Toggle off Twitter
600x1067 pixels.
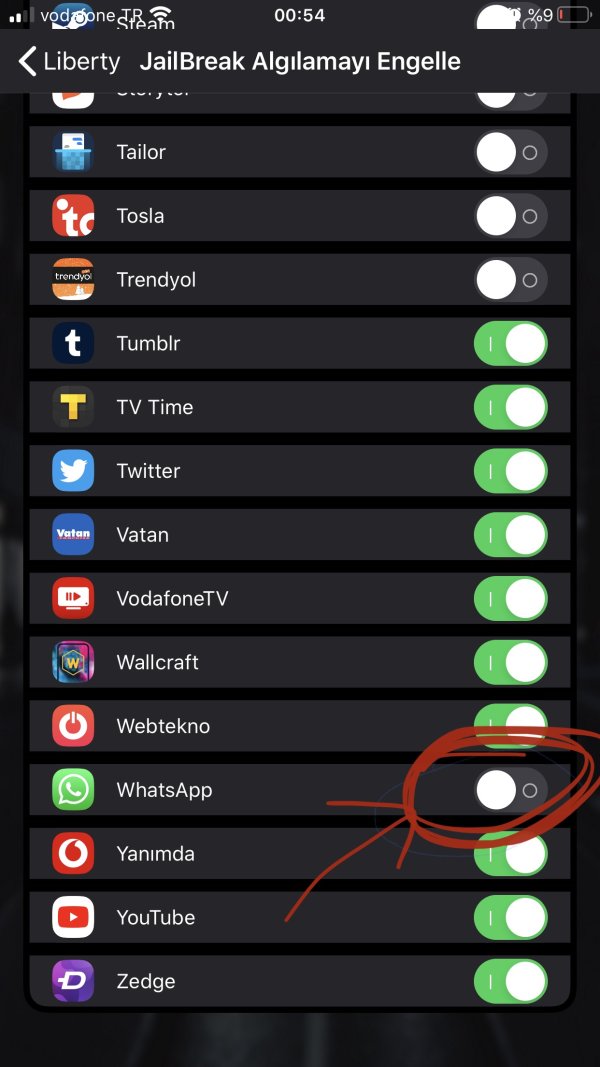tap(510, 471)
